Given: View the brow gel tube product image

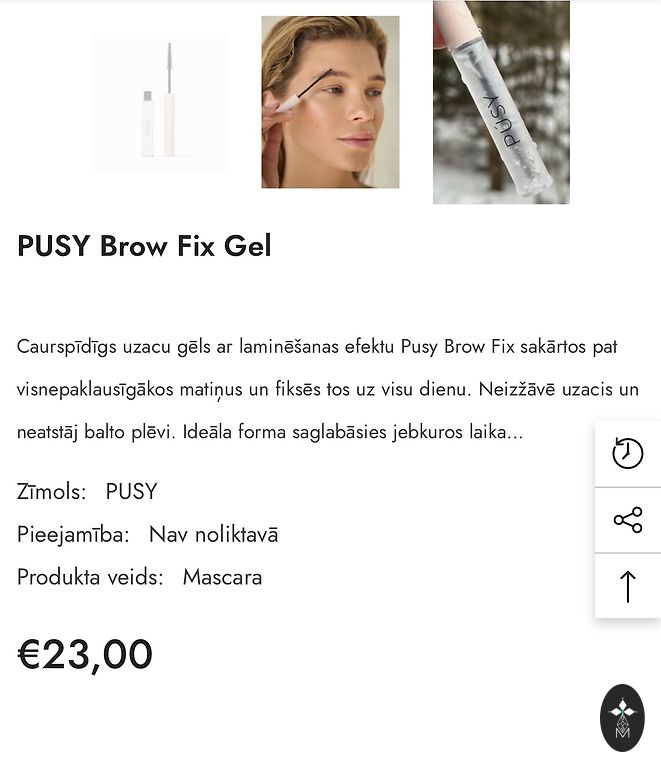Looking at the screenshot, I should (159, 102).
